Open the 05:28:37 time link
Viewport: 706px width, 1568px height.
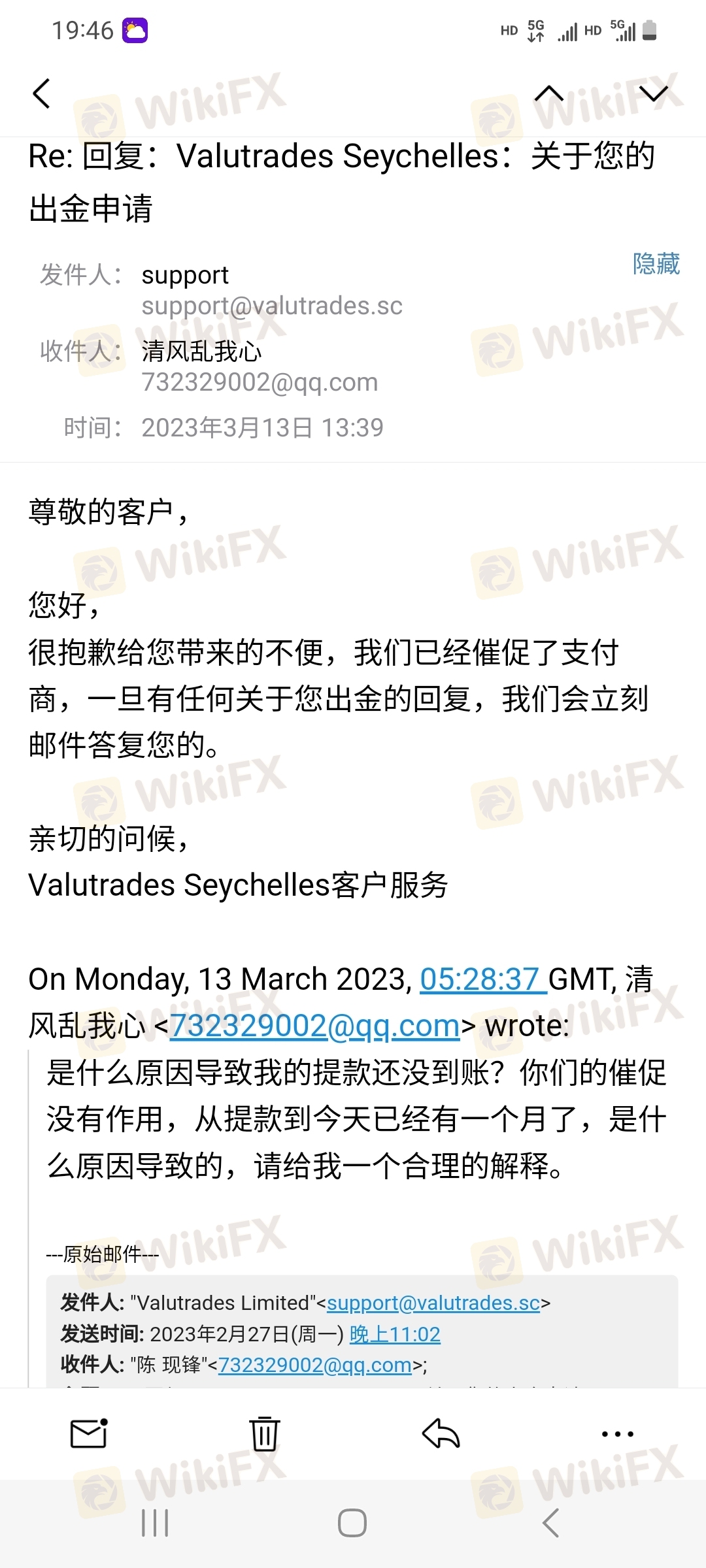(483, 979)
